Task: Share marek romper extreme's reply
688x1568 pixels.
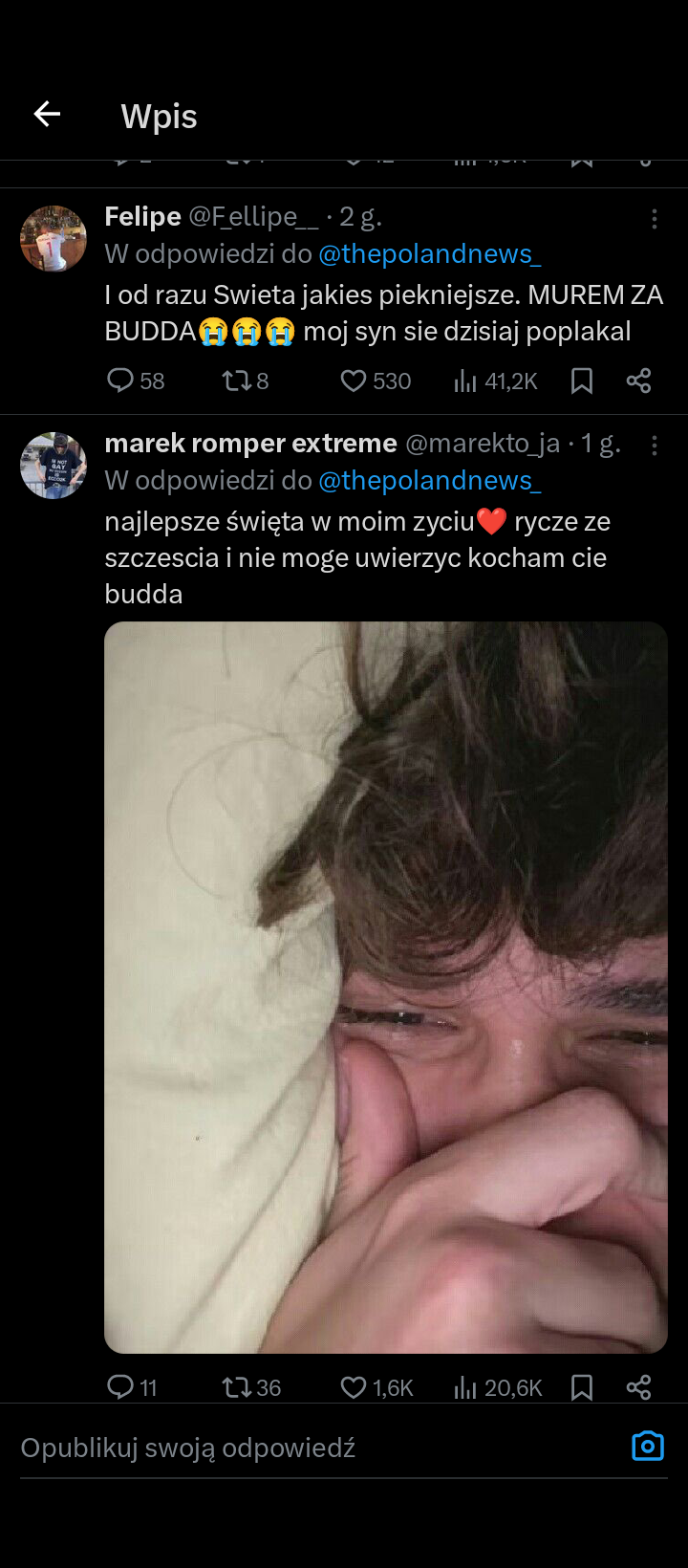Action: (638, 1387)
